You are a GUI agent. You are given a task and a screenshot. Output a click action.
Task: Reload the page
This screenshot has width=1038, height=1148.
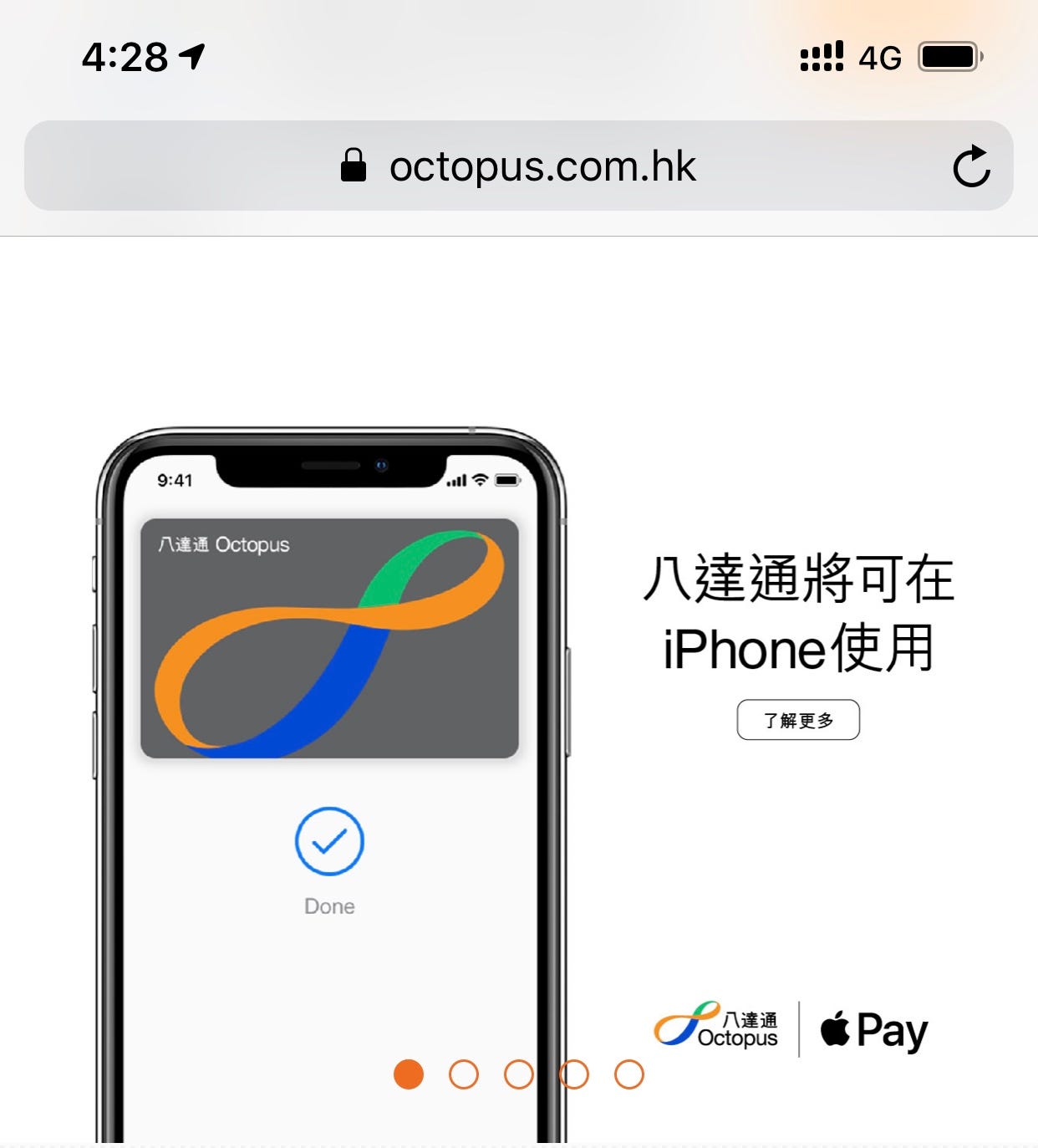pos(971,166)
